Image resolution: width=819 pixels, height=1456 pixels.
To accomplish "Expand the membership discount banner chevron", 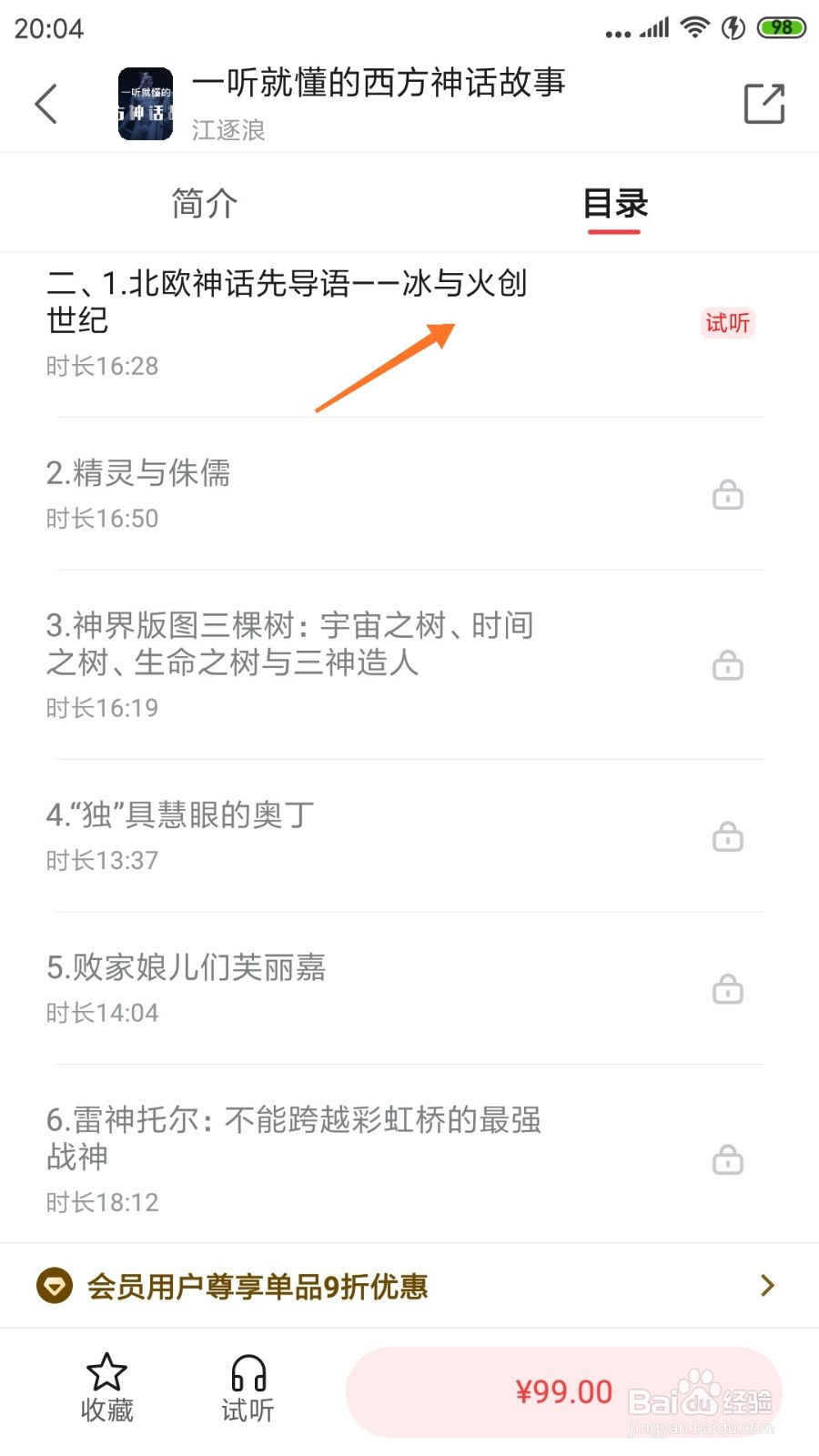I will [x=767, y=1286].
